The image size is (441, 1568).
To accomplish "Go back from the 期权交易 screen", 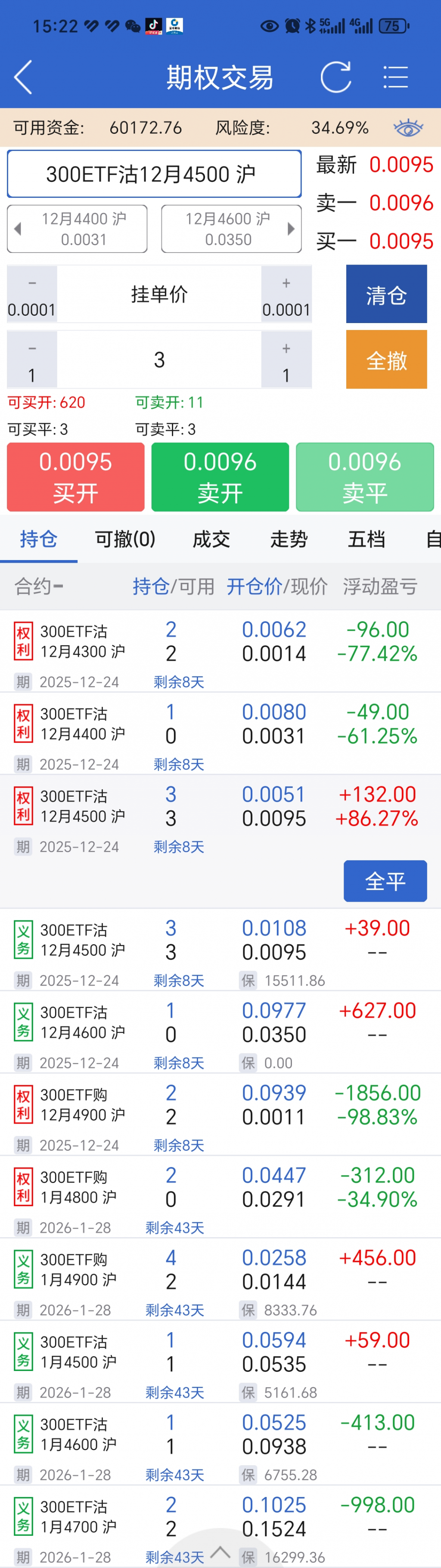I will [x=23, y=77].
